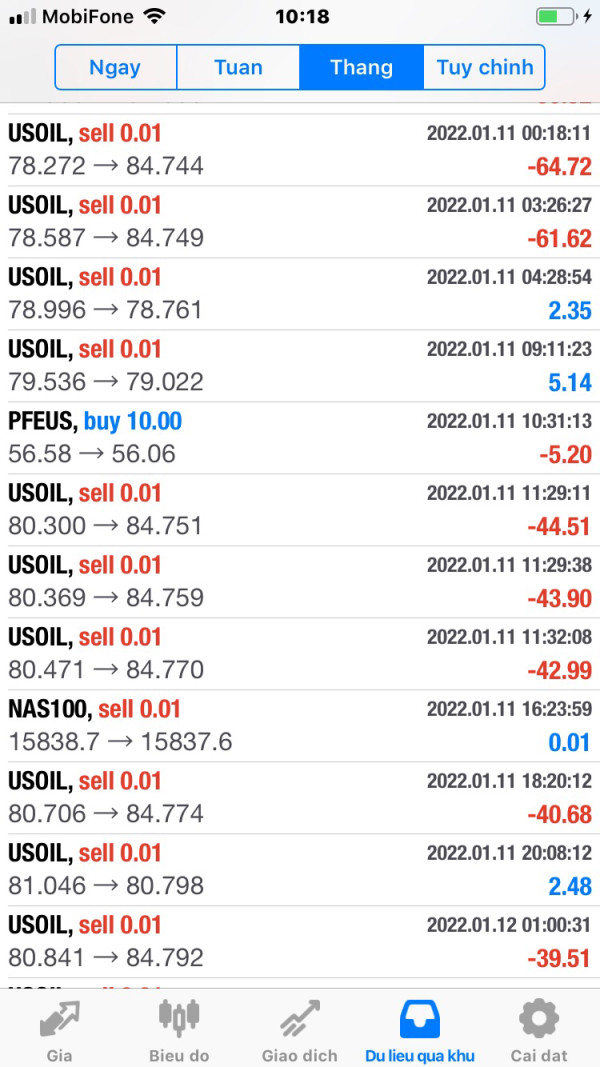Select the Tuan period filter
The image size is (600, 1067).
tap(238, 68)
